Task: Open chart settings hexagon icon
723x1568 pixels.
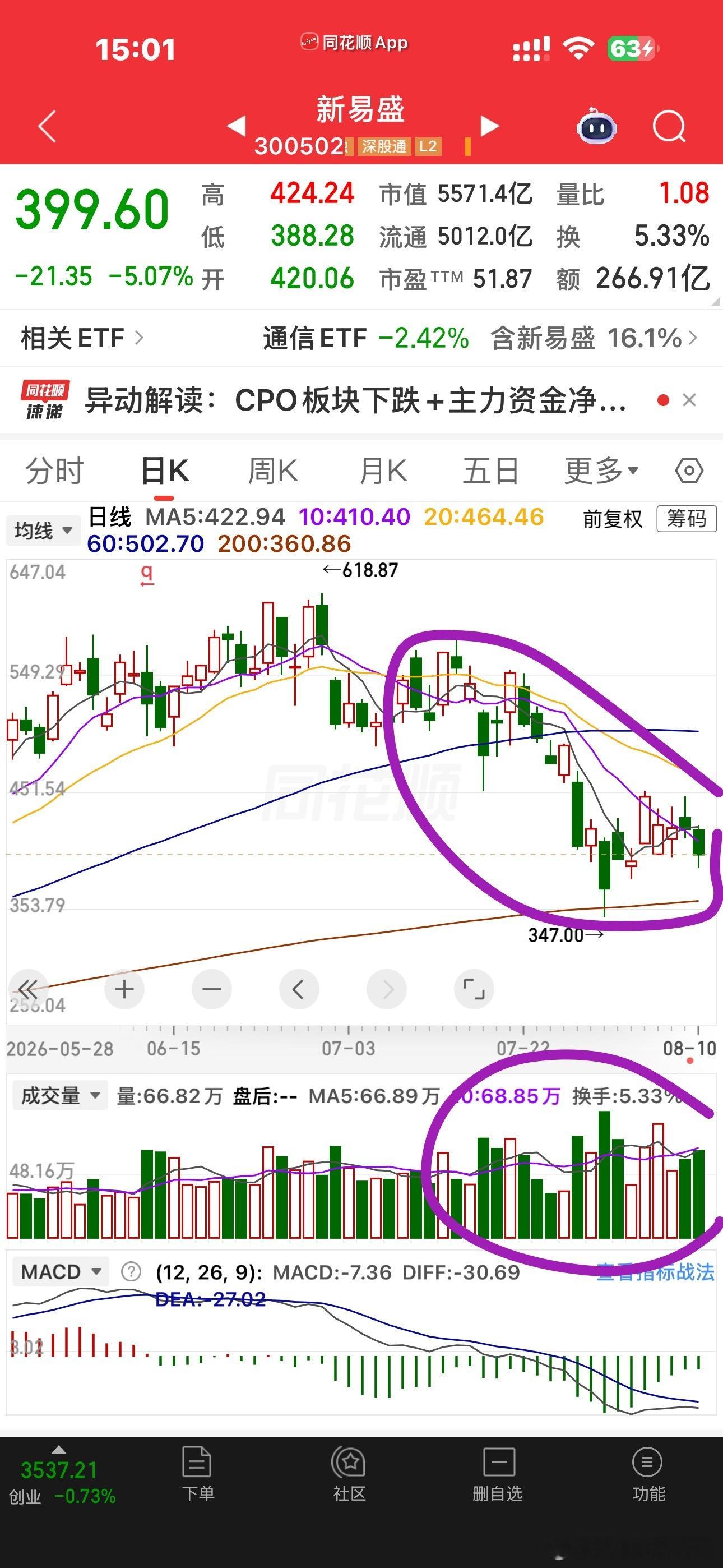Action: pos(689,471)
